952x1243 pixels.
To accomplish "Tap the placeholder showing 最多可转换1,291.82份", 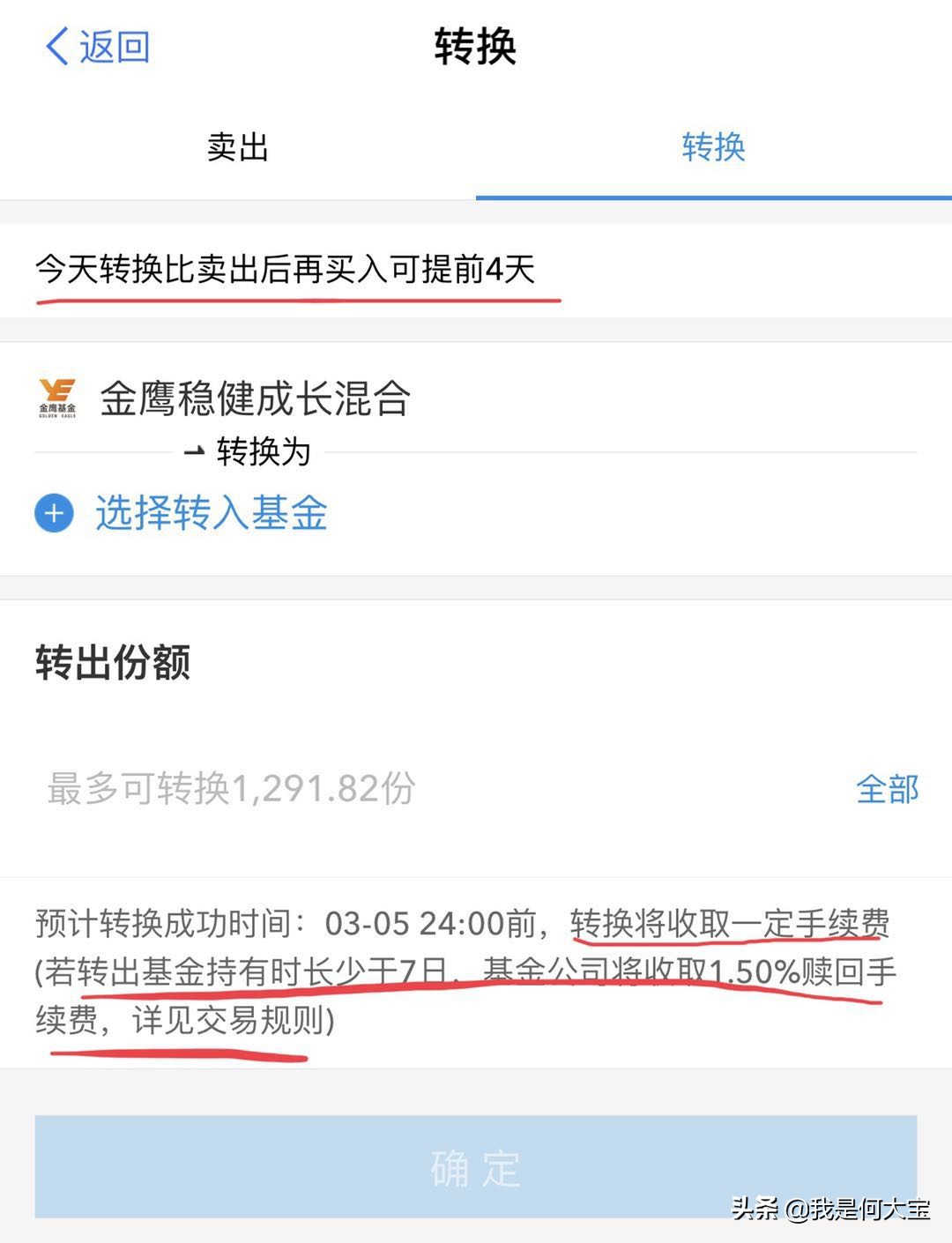I will (229, 789).
